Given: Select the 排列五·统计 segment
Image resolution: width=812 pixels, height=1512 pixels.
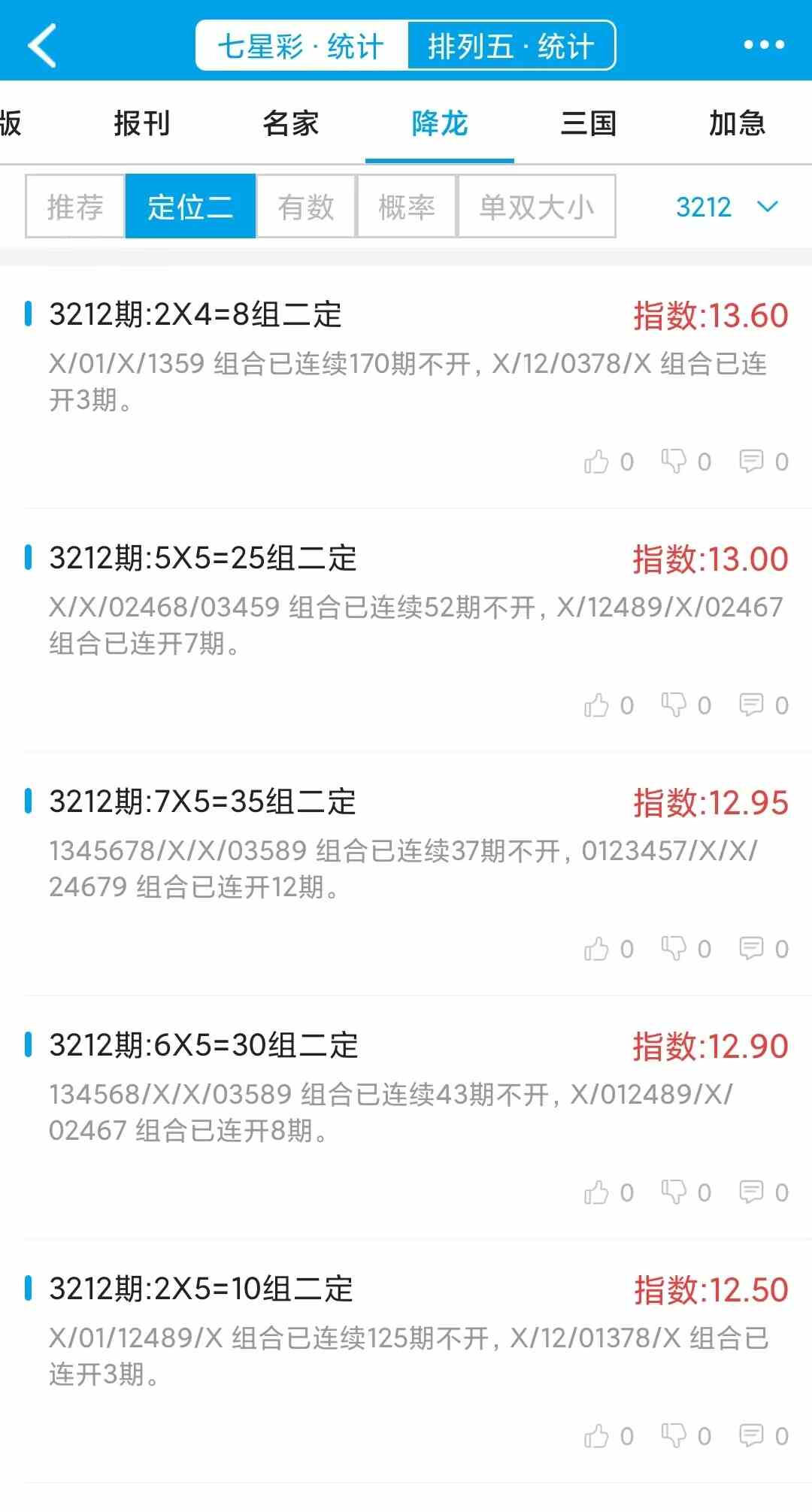Looking at the screenshot, I should click(x=511, y=46).
